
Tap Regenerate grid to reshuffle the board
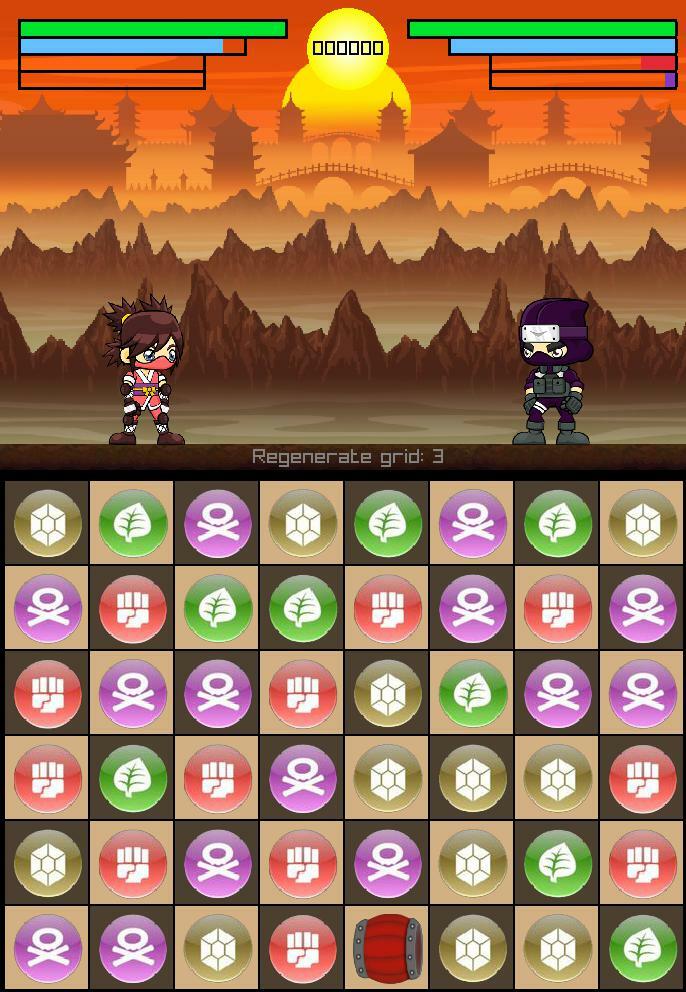(347, 457)
